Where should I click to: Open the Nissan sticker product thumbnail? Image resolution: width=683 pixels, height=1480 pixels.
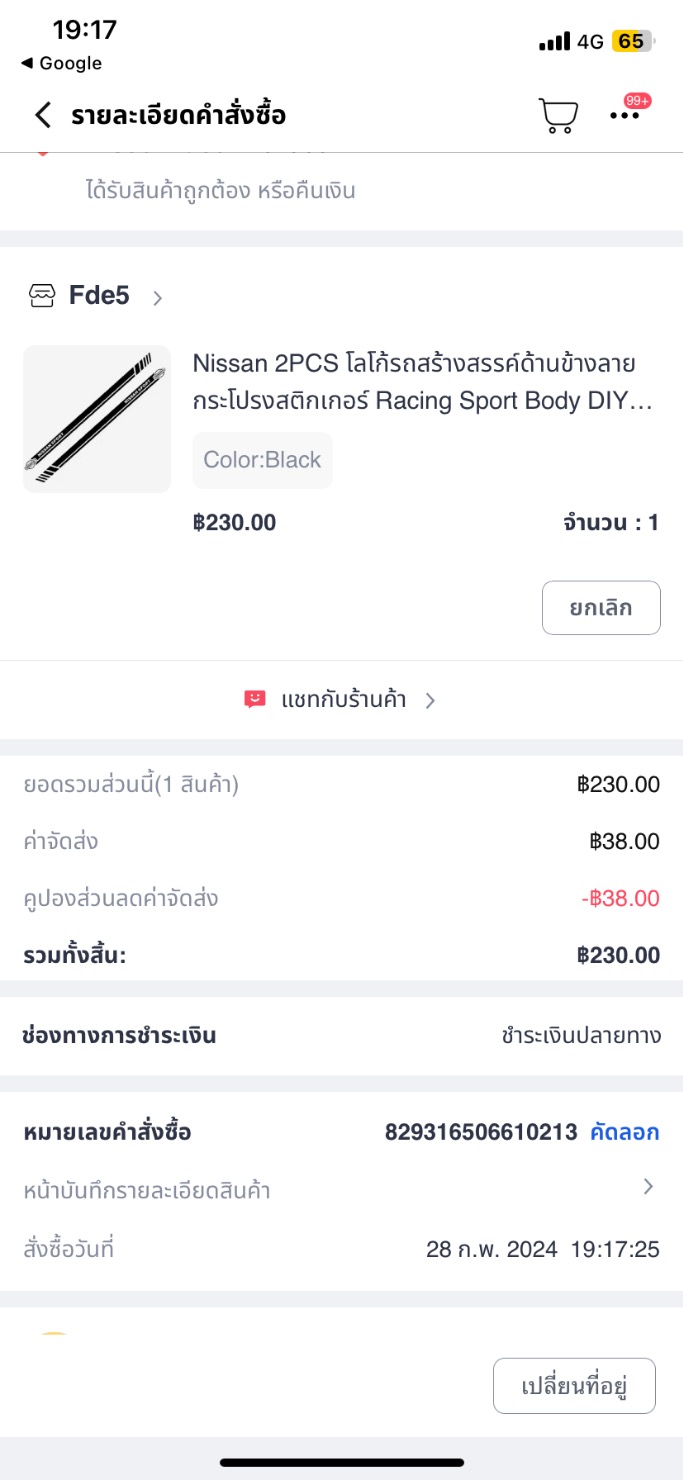[97, 419]
